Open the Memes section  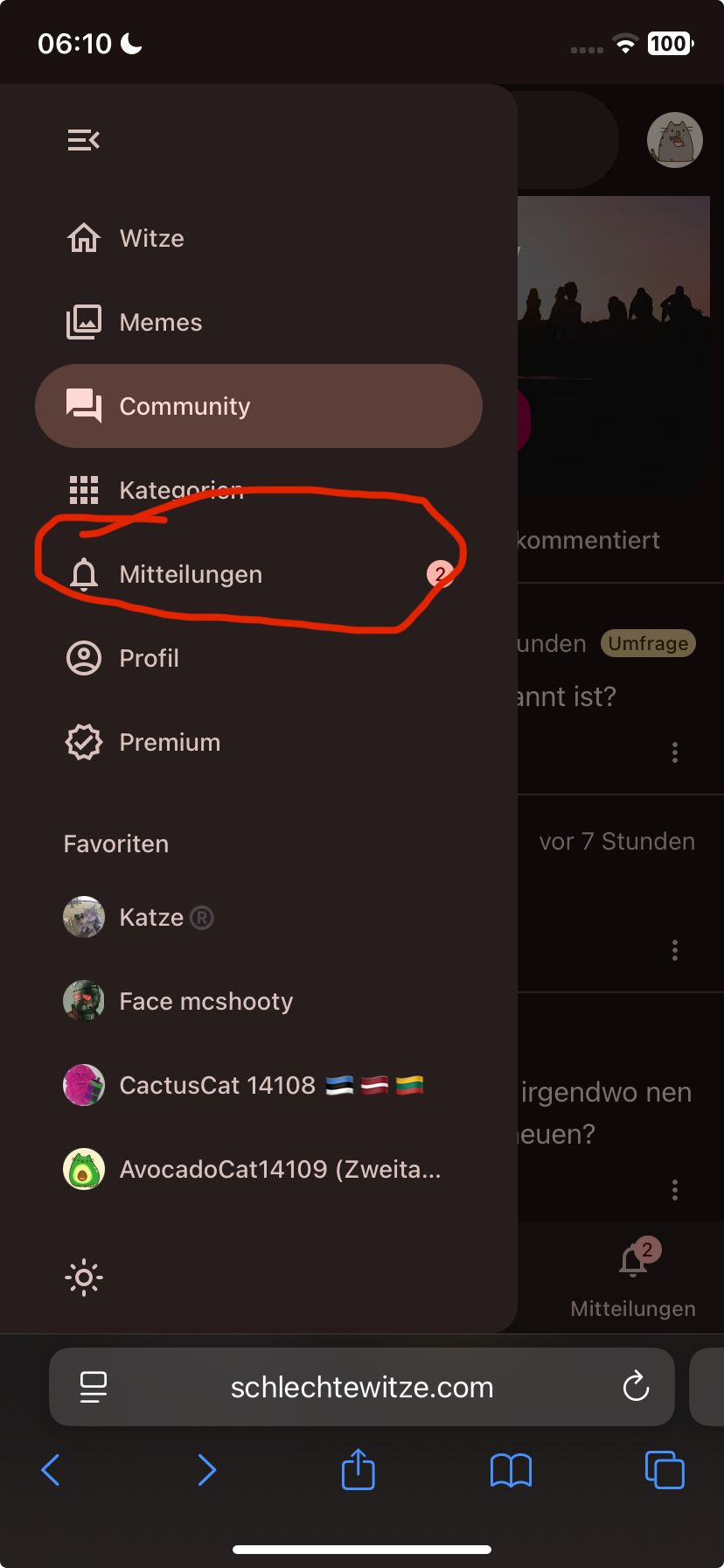coord(161,322)
